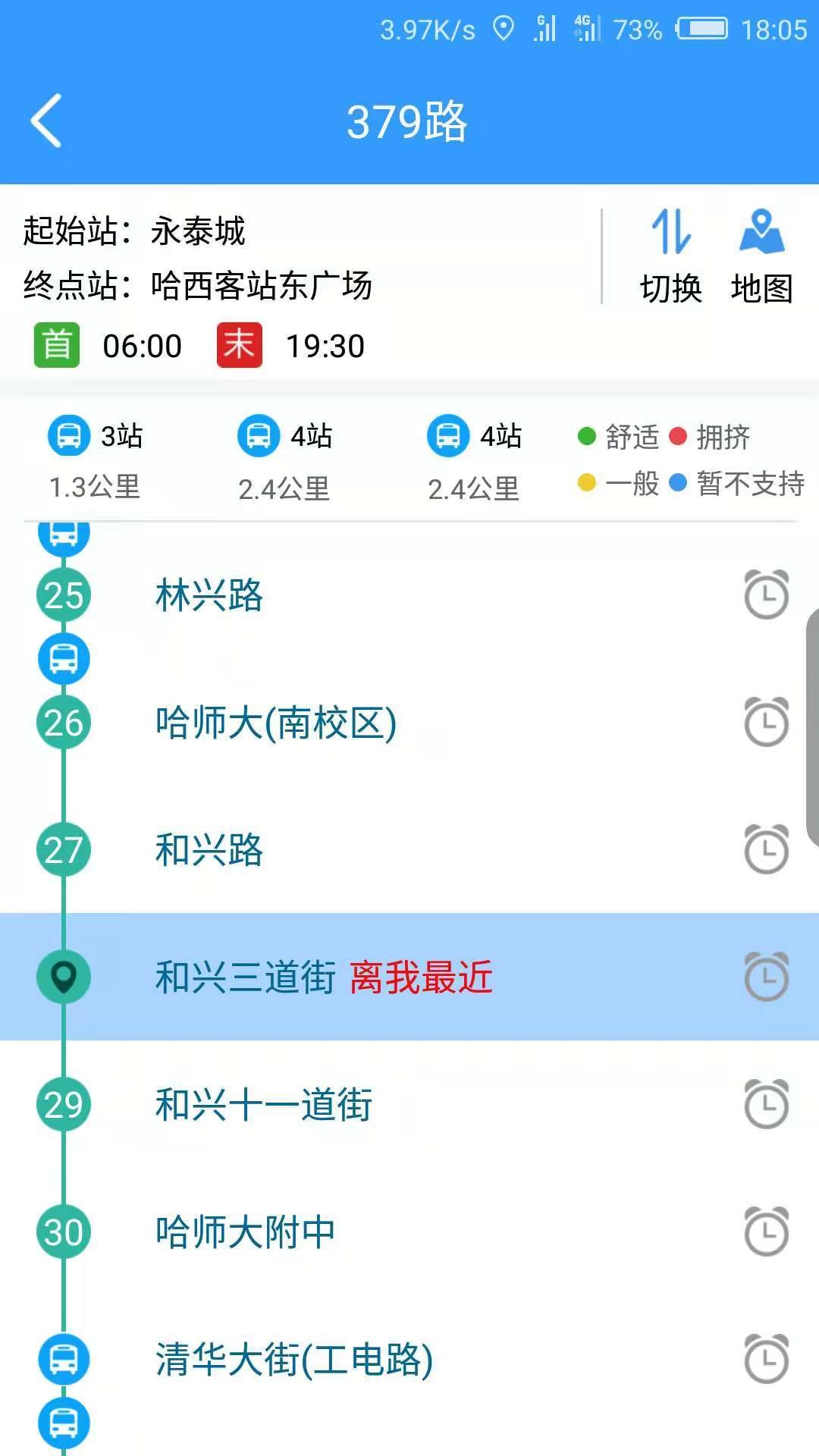
Task: Select the 哈师大(南校区) station entry
Action: pyautogui.click(x=277, y=723)
